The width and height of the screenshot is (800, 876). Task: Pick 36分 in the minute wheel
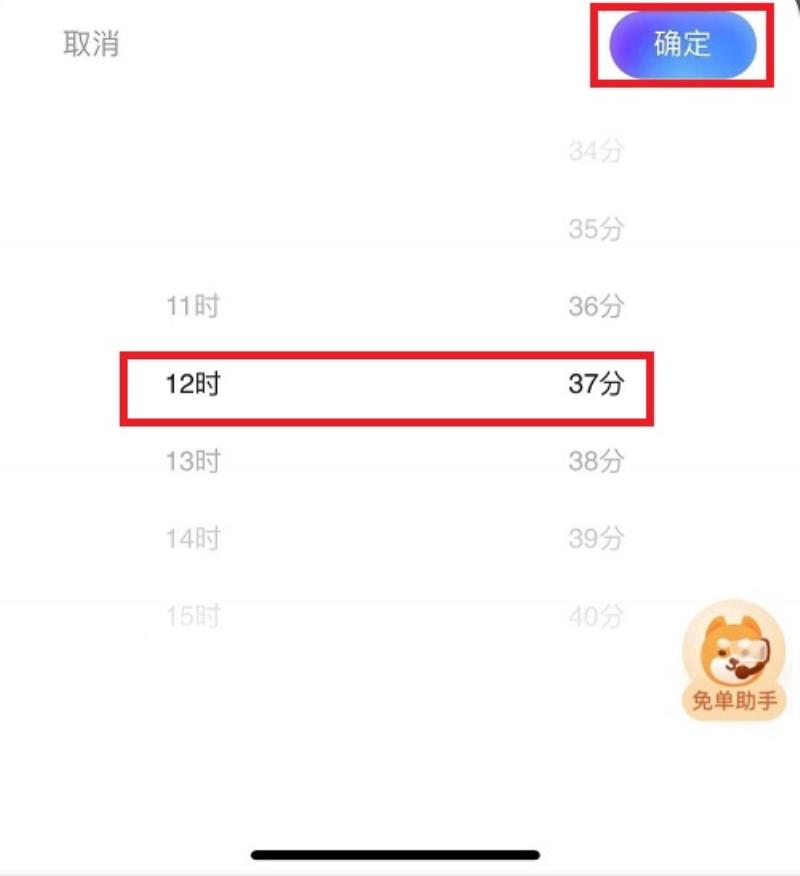point(596,307)
